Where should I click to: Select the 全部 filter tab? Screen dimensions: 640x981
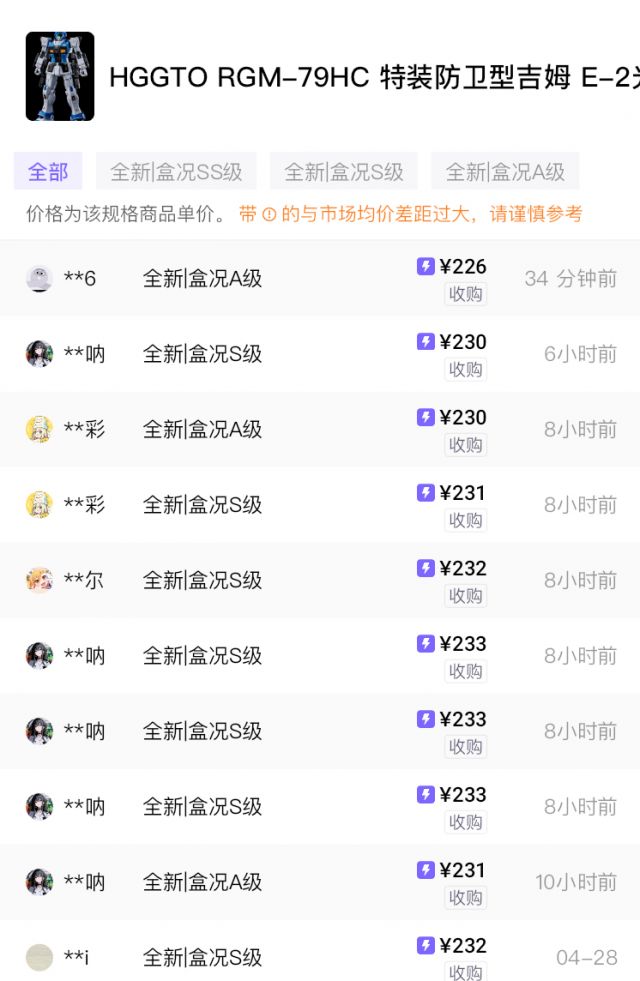48,171
